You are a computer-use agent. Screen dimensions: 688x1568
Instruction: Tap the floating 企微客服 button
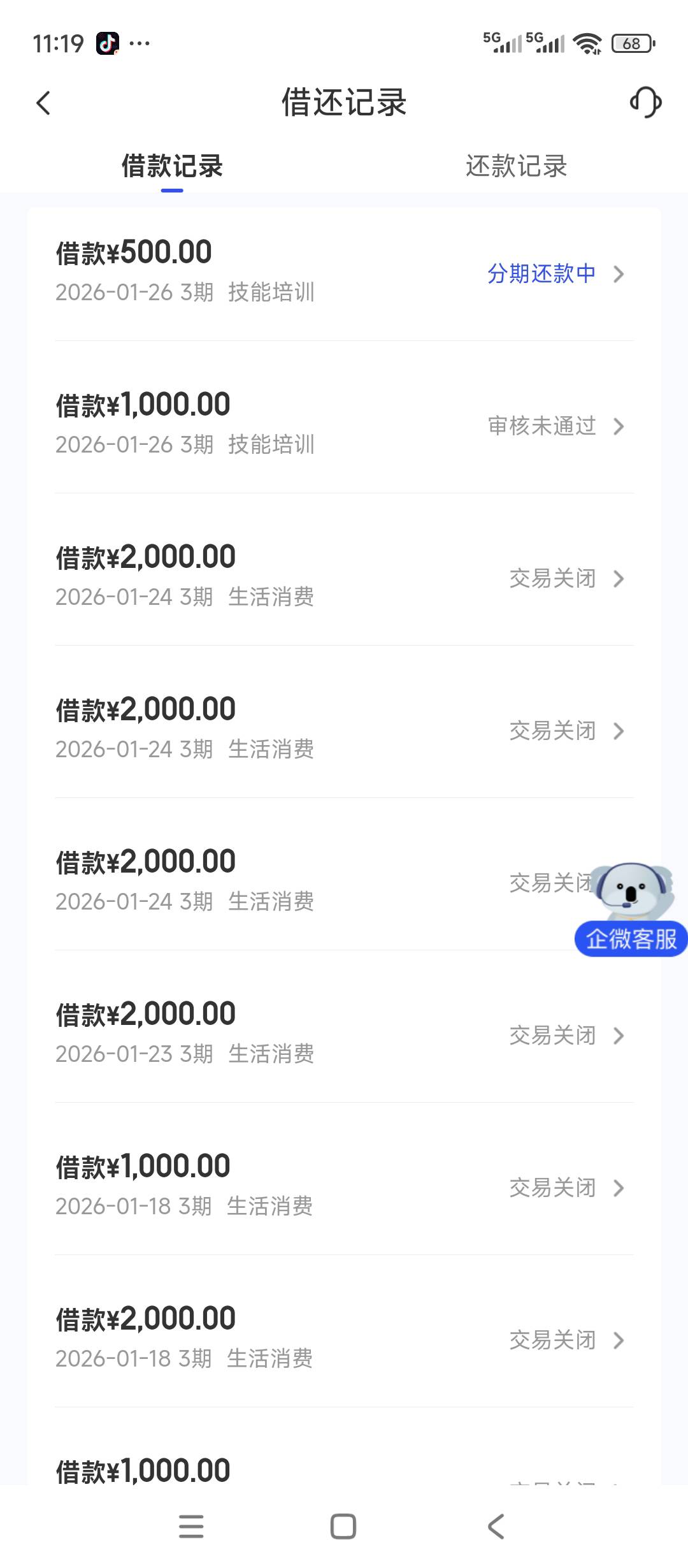click(x=631, y=938)
